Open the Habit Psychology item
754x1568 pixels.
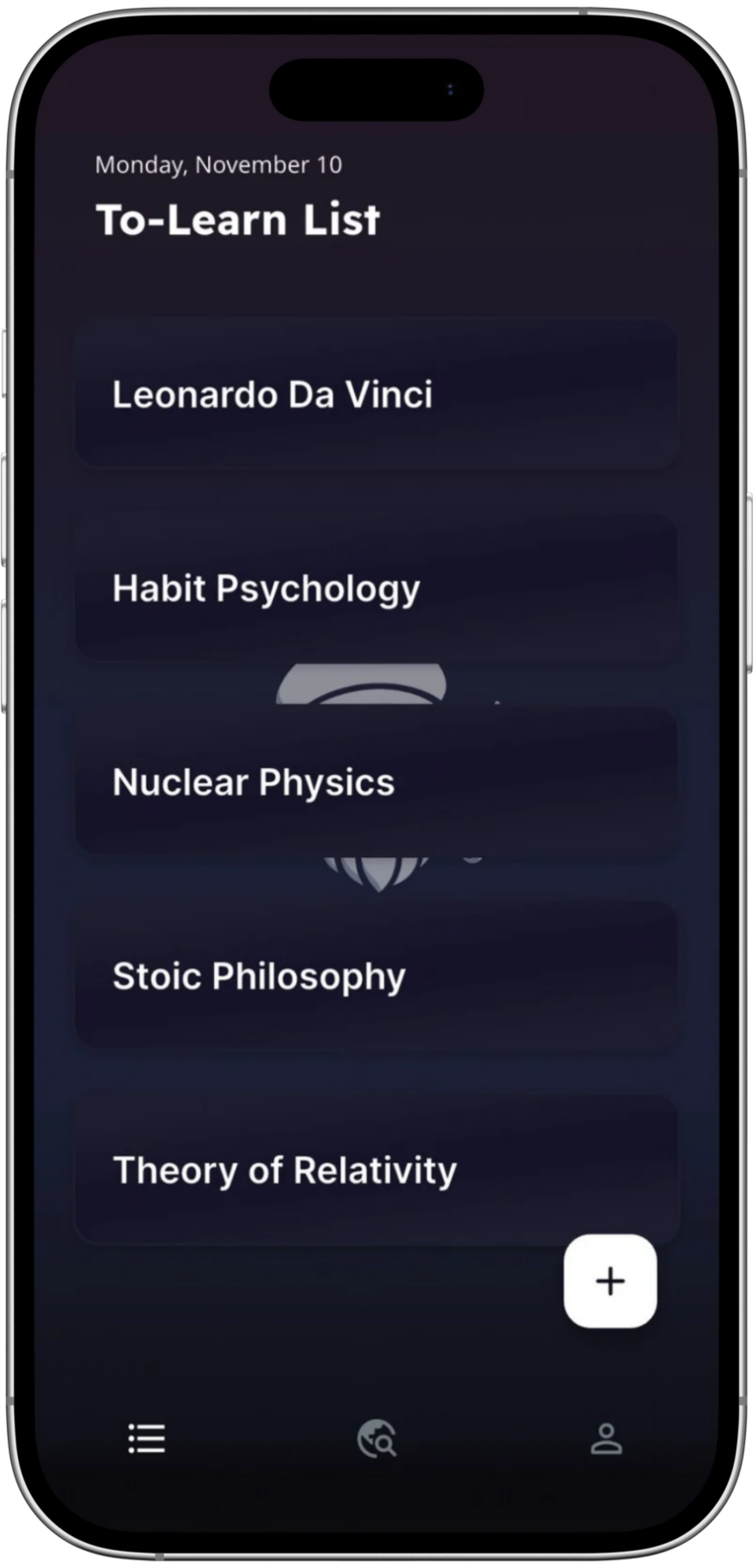[376, 589]
